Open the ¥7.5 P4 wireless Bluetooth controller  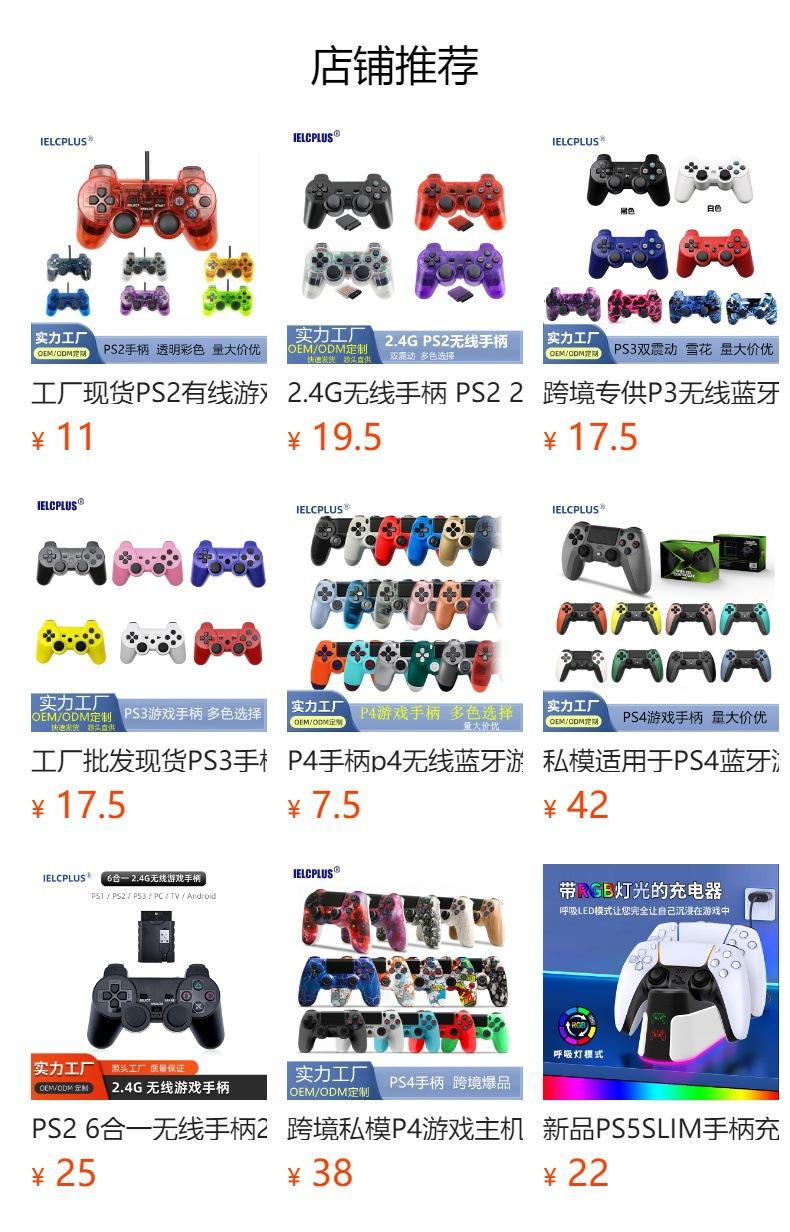point(405,660)
